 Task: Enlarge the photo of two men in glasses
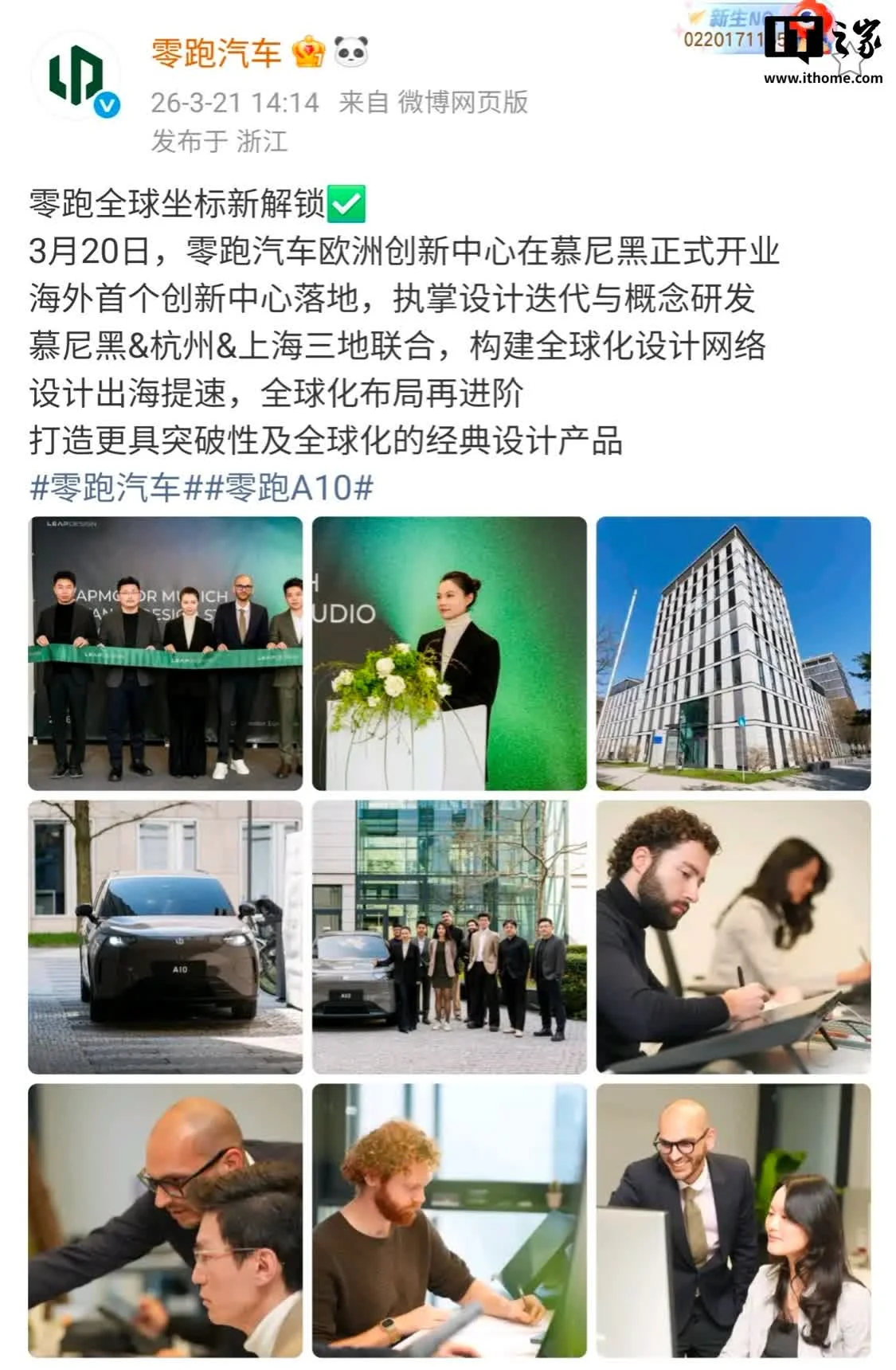point(166,1220)
